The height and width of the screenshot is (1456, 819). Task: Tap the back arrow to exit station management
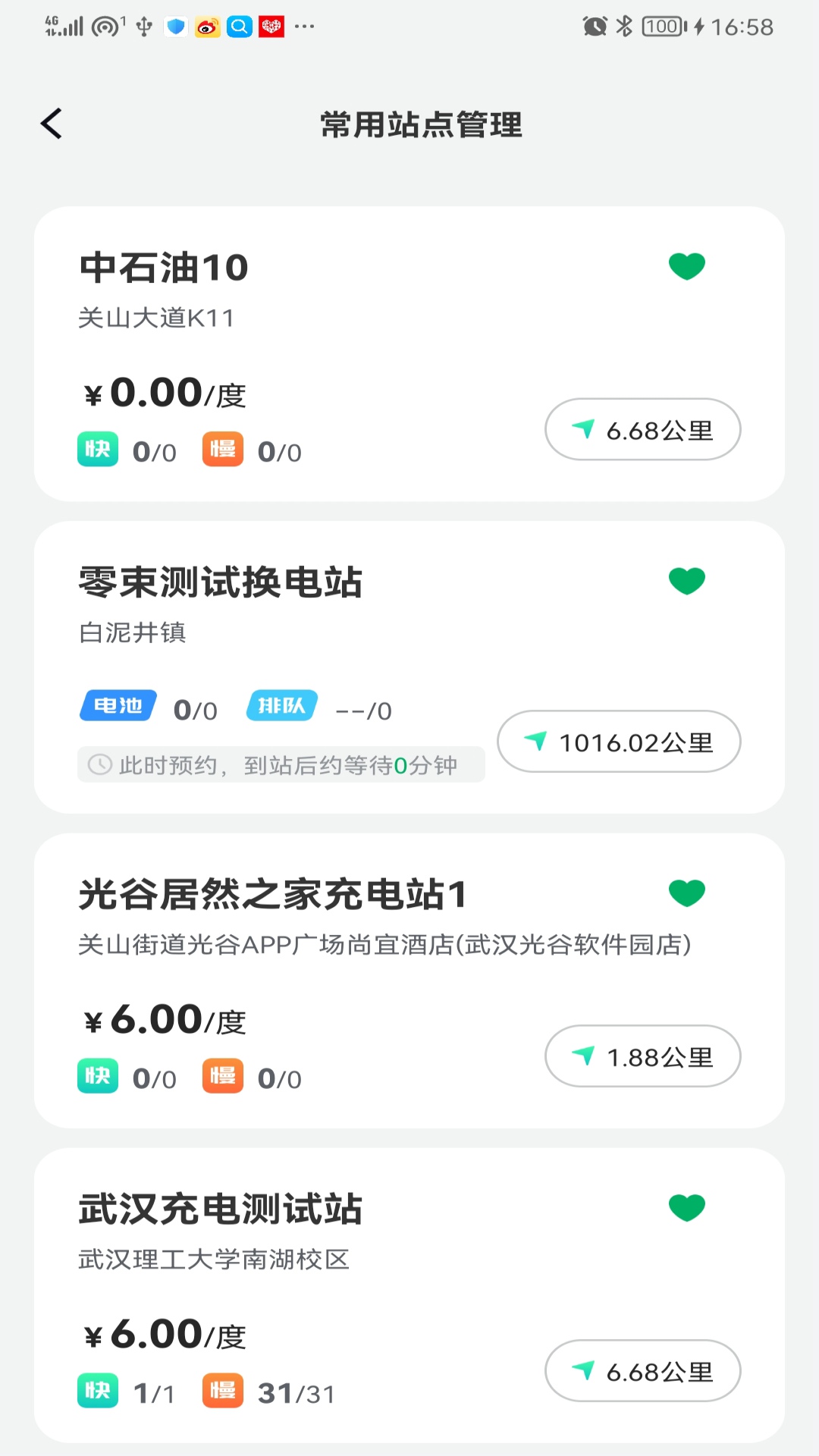tap(52, 123)
